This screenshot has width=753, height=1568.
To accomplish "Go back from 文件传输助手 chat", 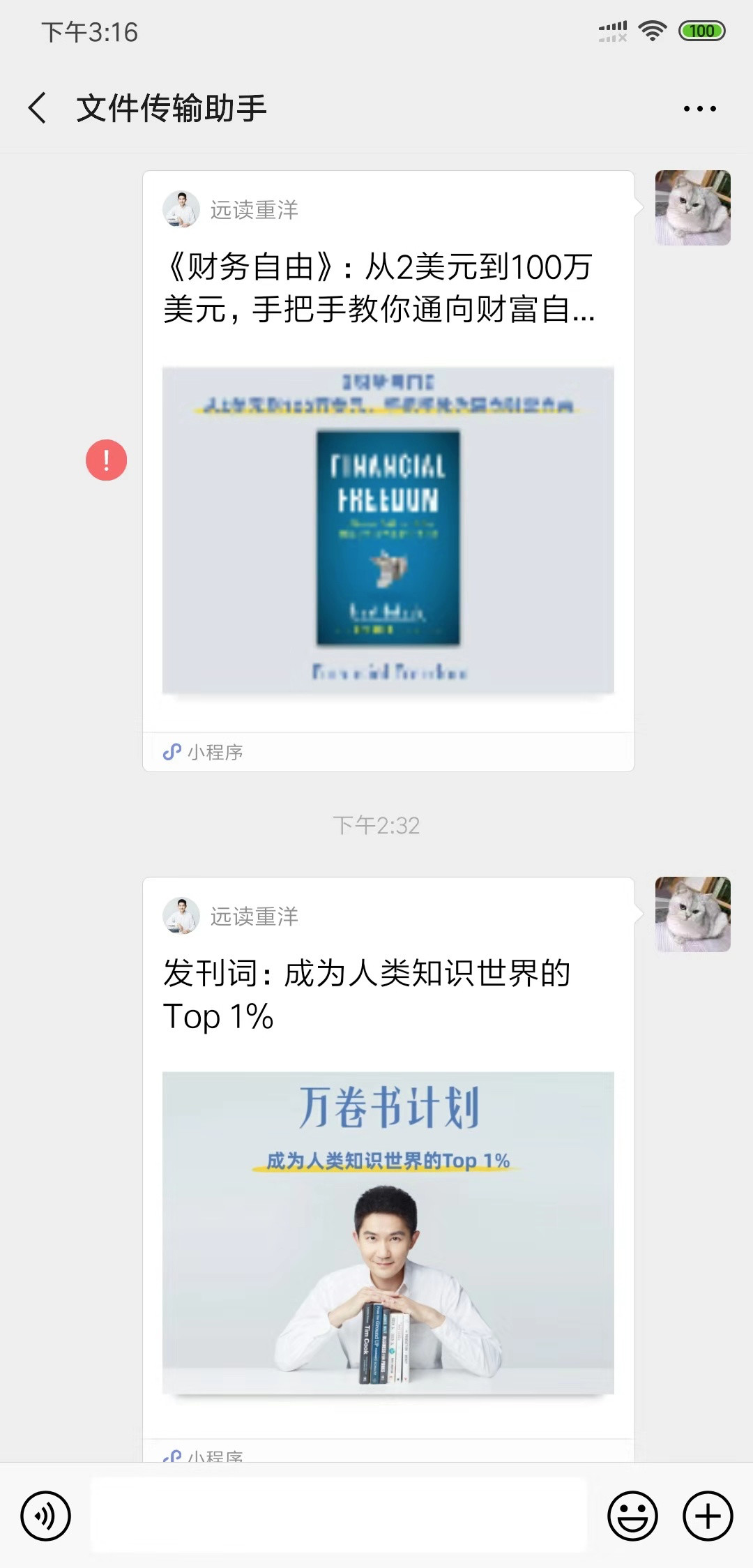I will (38, 108).
